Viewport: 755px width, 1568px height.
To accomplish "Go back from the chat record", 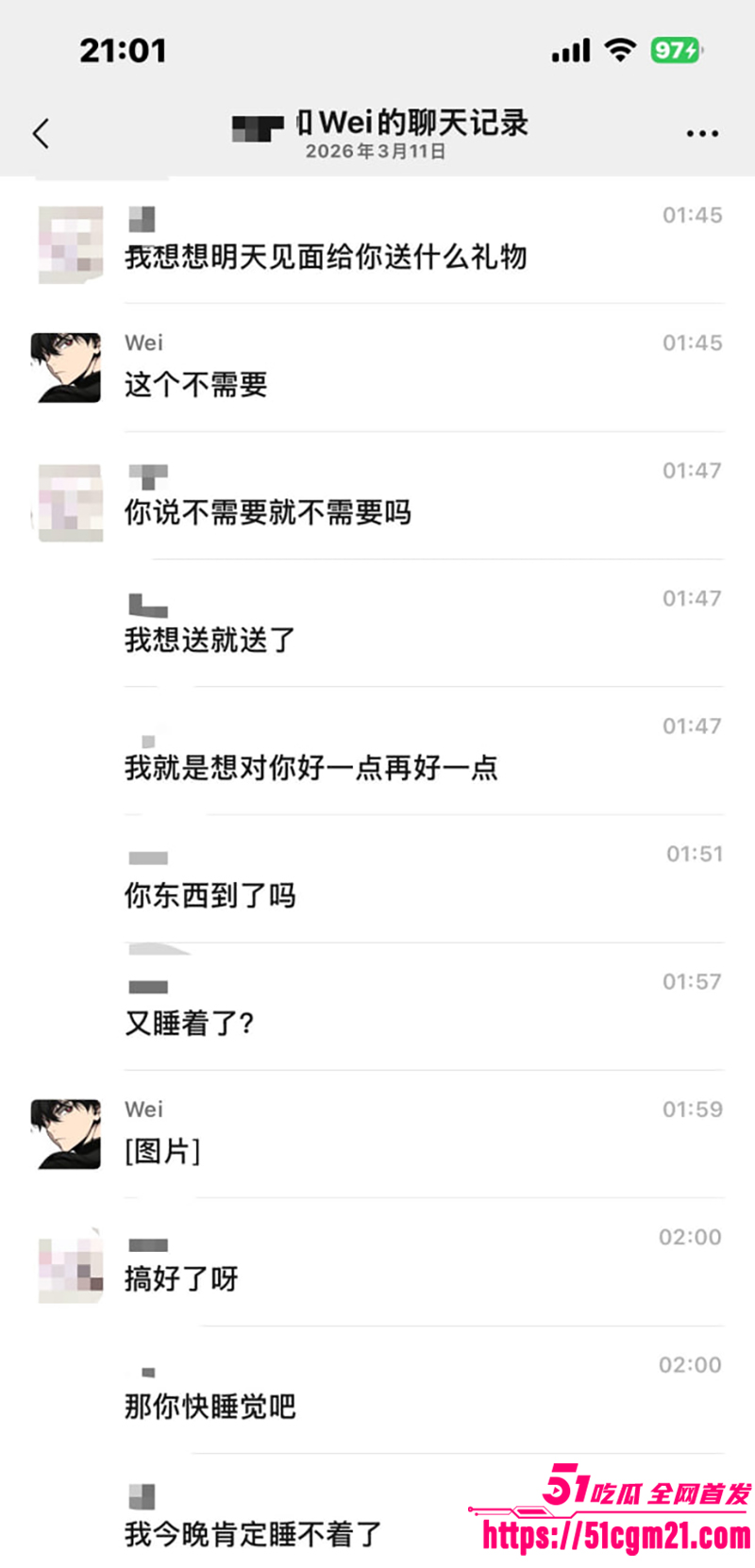I will (x=41, y=133).
